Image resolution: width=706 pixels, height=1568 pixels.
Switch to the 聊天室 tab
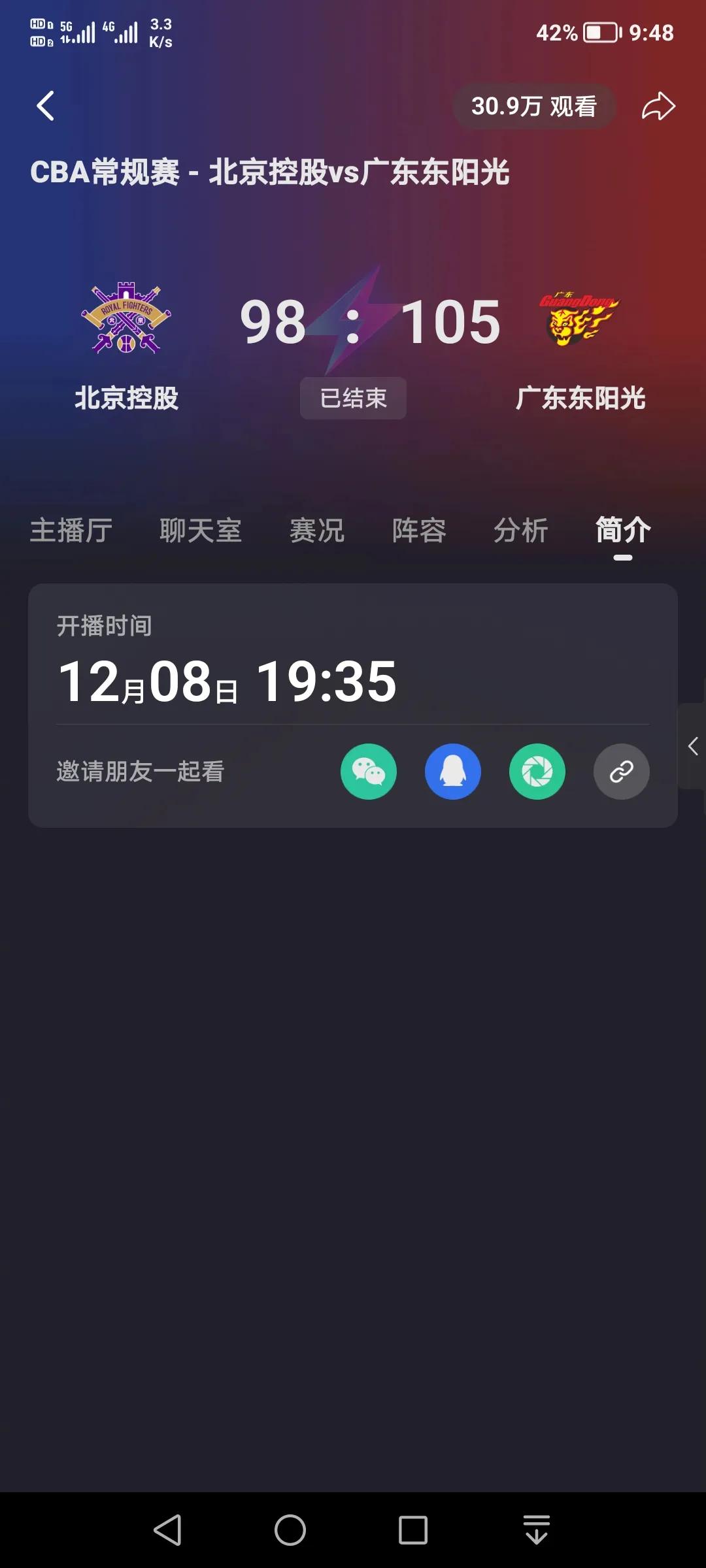(201, 531)
